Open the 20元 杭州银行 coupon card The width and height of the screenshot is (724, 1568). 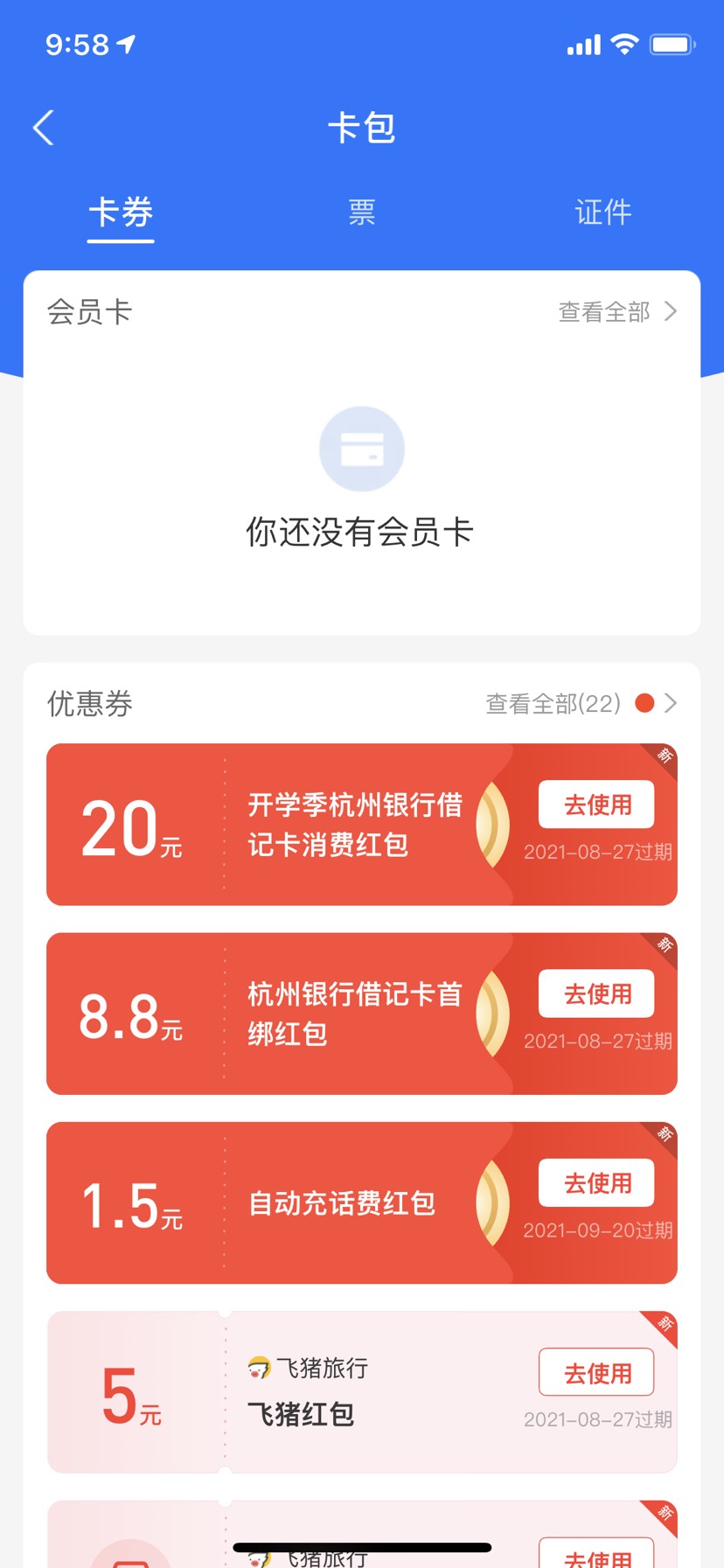(362, 825)
